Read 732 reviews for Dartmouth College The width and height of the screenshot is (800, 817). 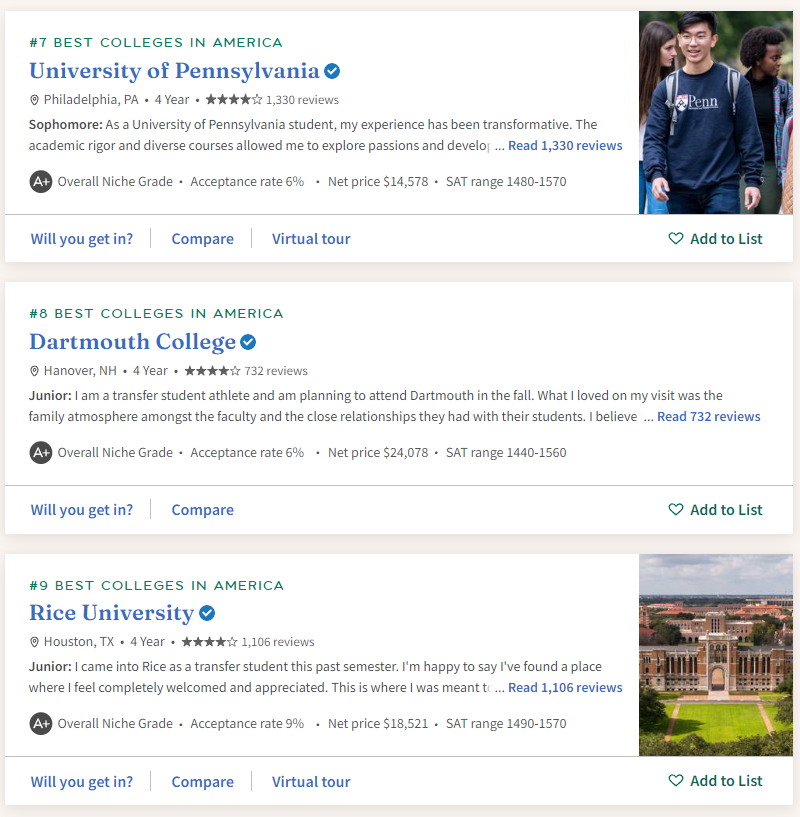tap(708, 417)
